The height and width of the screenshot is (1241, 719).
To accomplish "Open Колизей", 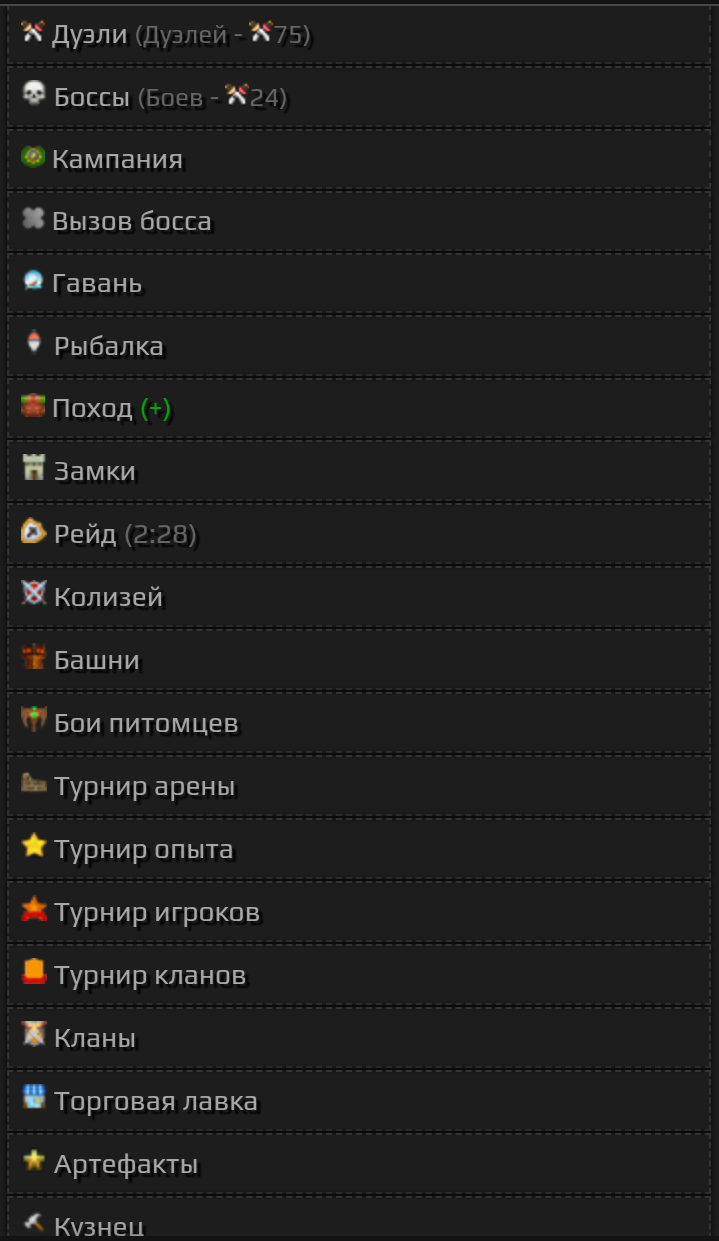I will [108, 598].
